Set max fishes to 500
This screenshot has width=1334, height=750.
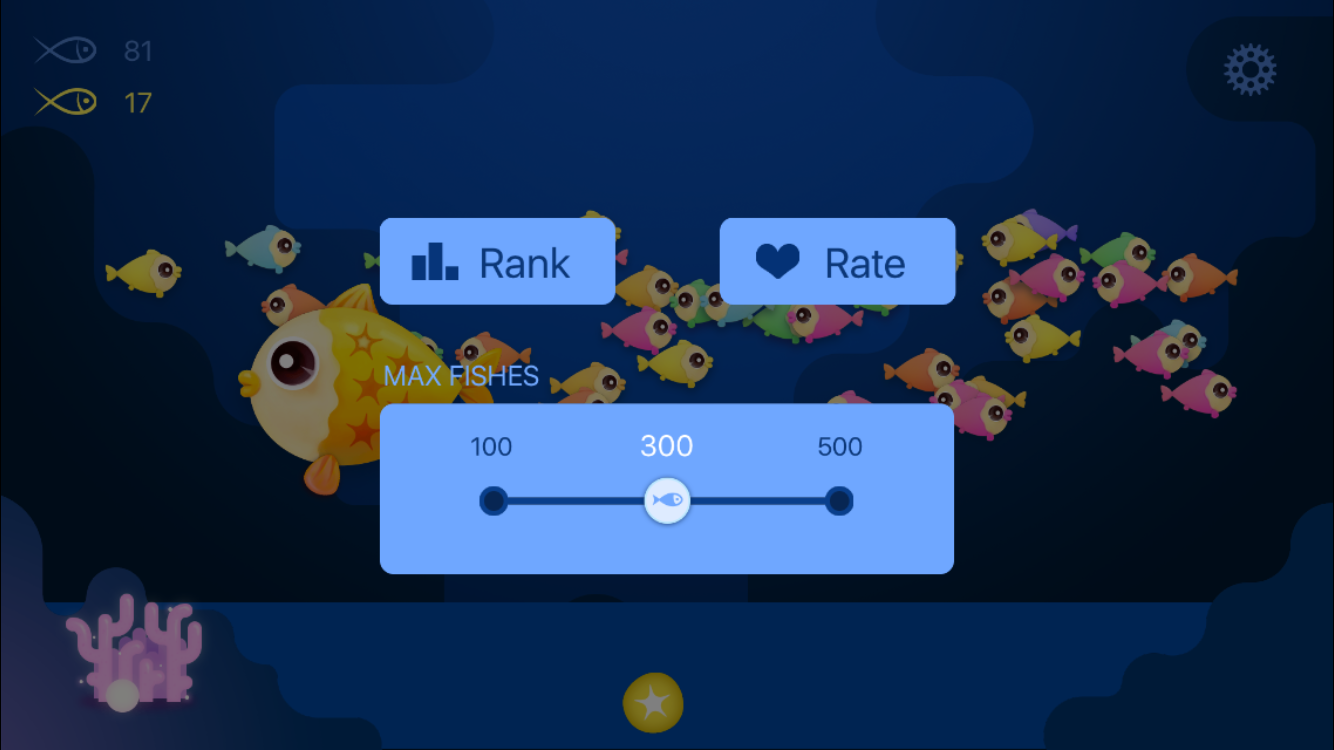coord(839,501)
